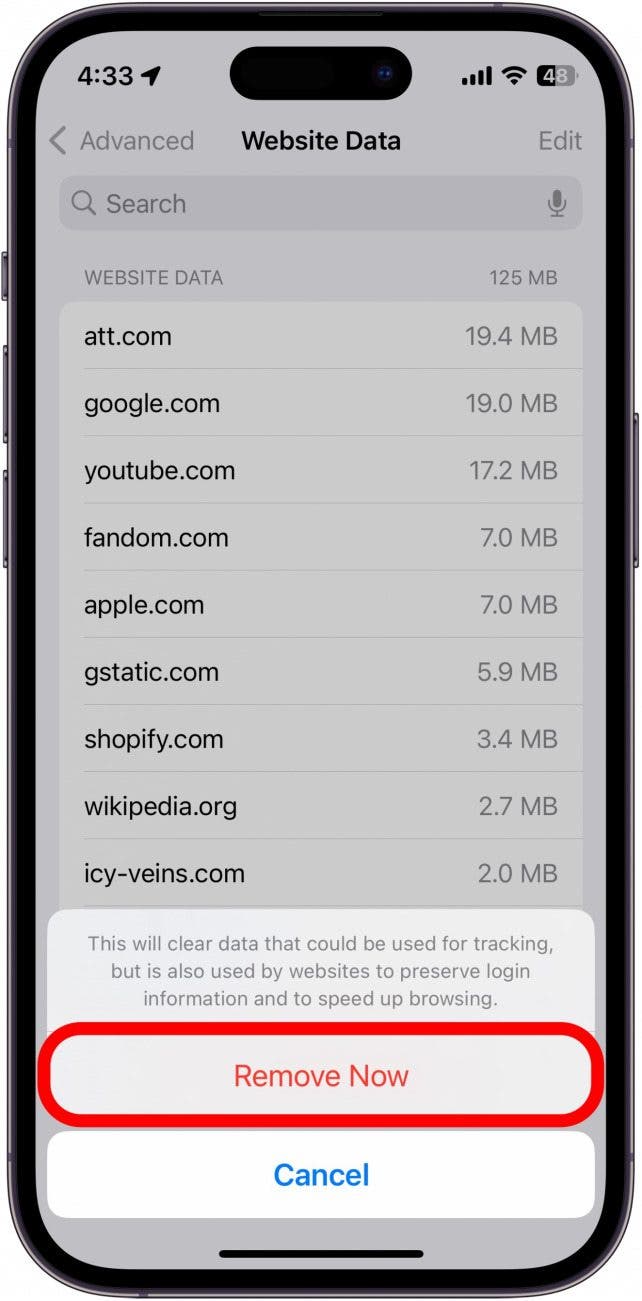Open the website data search field
642x1301 pixels.
tap(300, 204)
